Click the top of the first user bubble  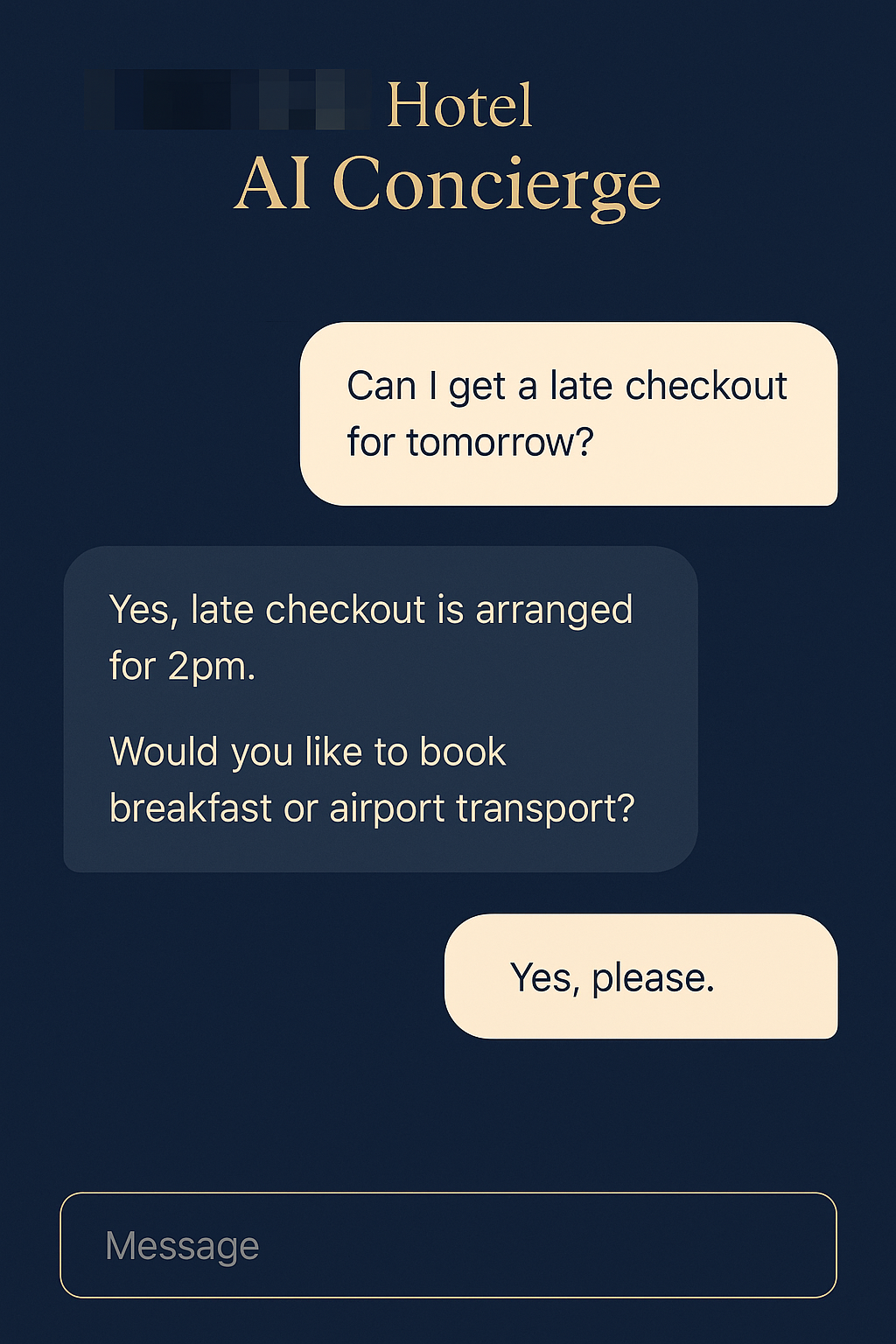click(569, 341)
